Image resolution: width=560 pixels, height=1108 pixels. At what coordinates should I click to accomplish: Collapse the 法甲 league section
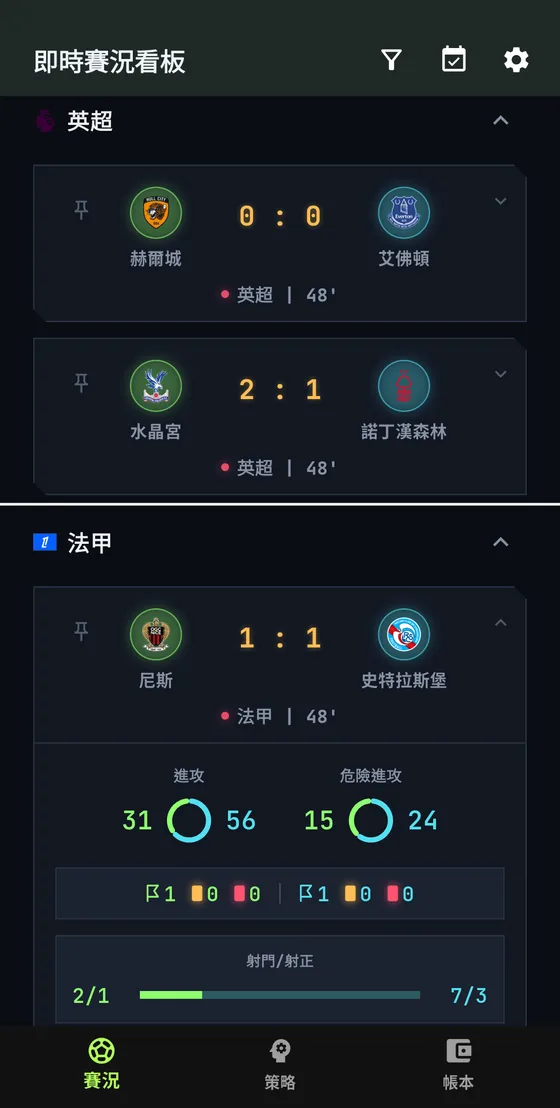tap(501, 542)
